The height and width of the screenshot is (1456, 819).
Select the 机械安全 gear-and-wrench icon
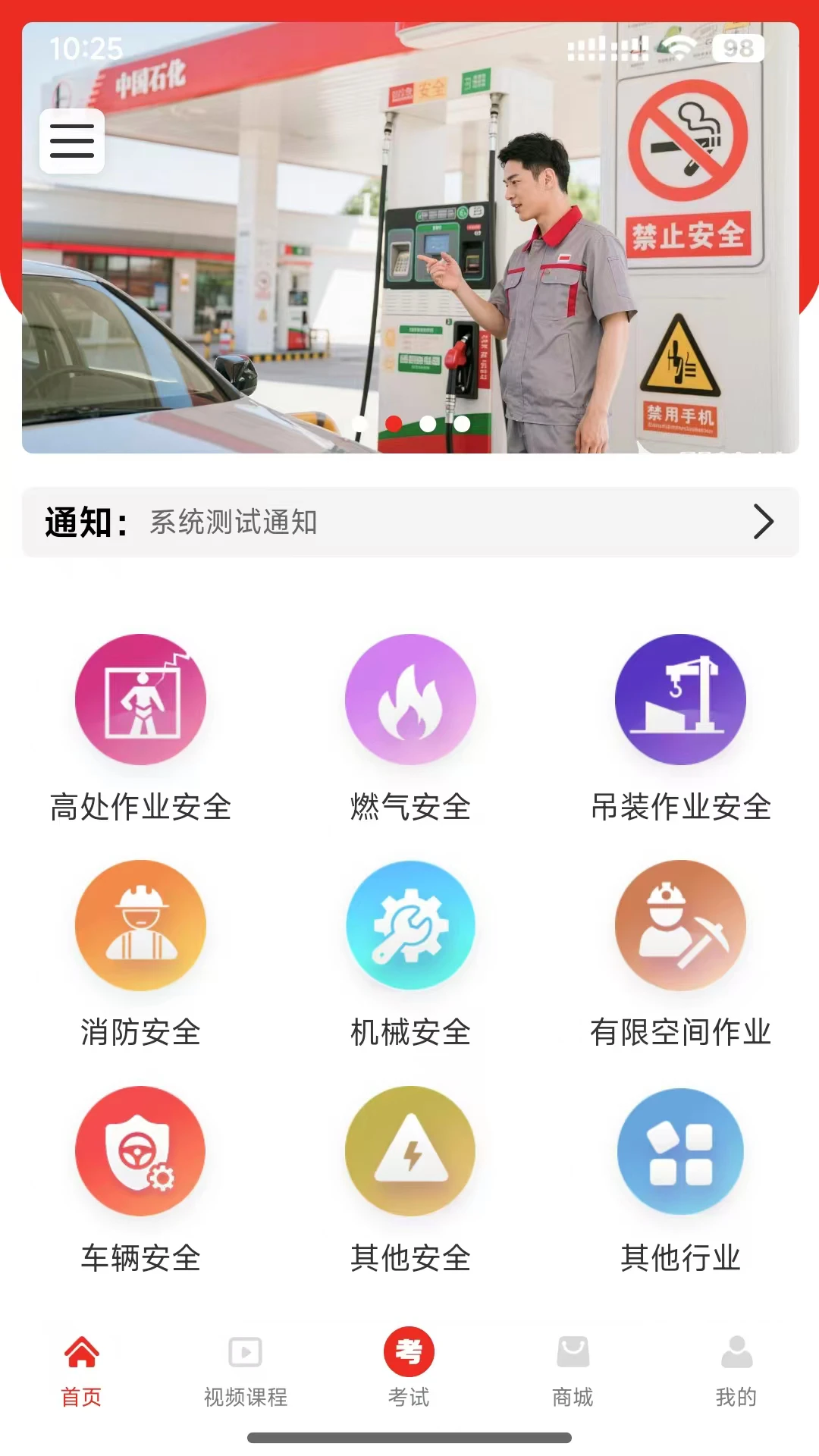tap(409, 925)
